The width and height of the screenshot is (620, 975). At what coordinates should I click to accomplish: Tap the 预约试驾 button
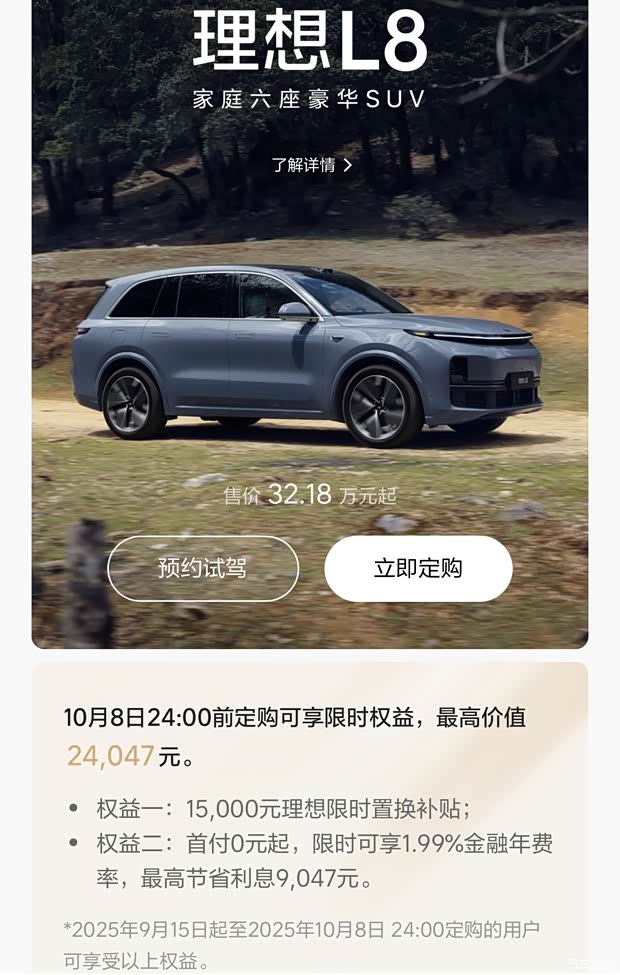tap(203, 568)
